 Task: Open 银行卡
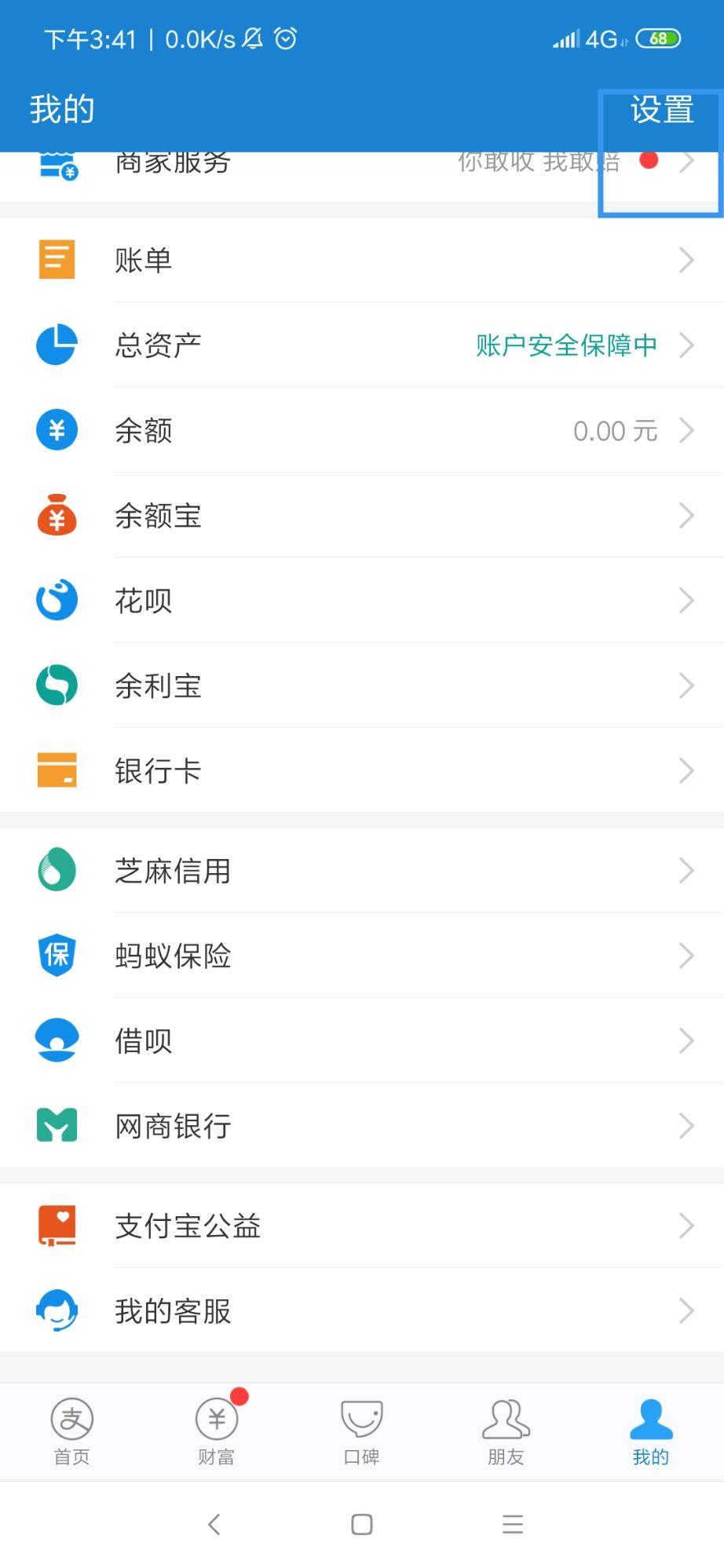(x=362, y=771)
